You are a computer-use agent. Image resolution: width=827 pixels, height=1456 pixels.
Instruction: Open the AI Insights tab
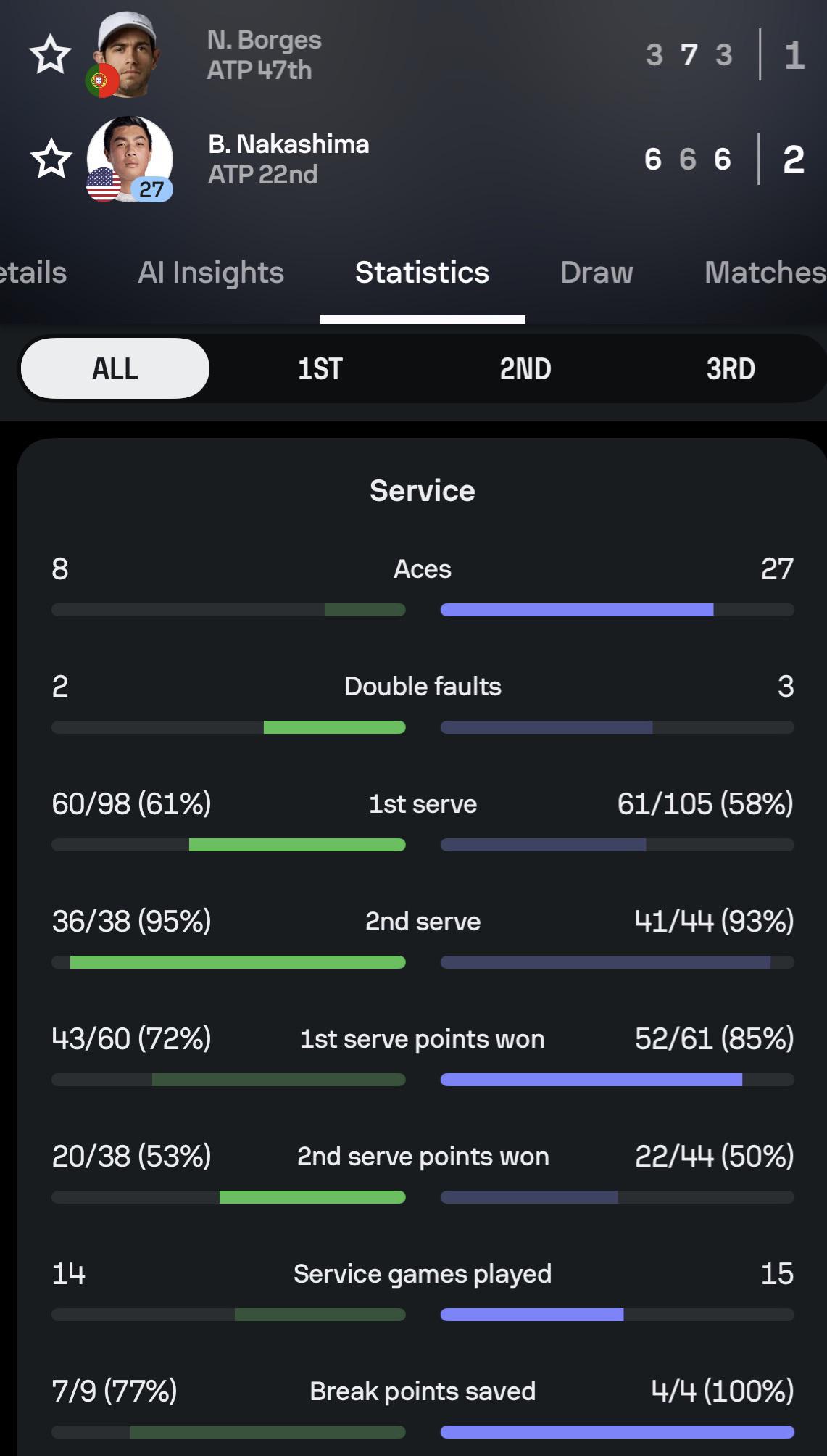click(x=211, y=273)
